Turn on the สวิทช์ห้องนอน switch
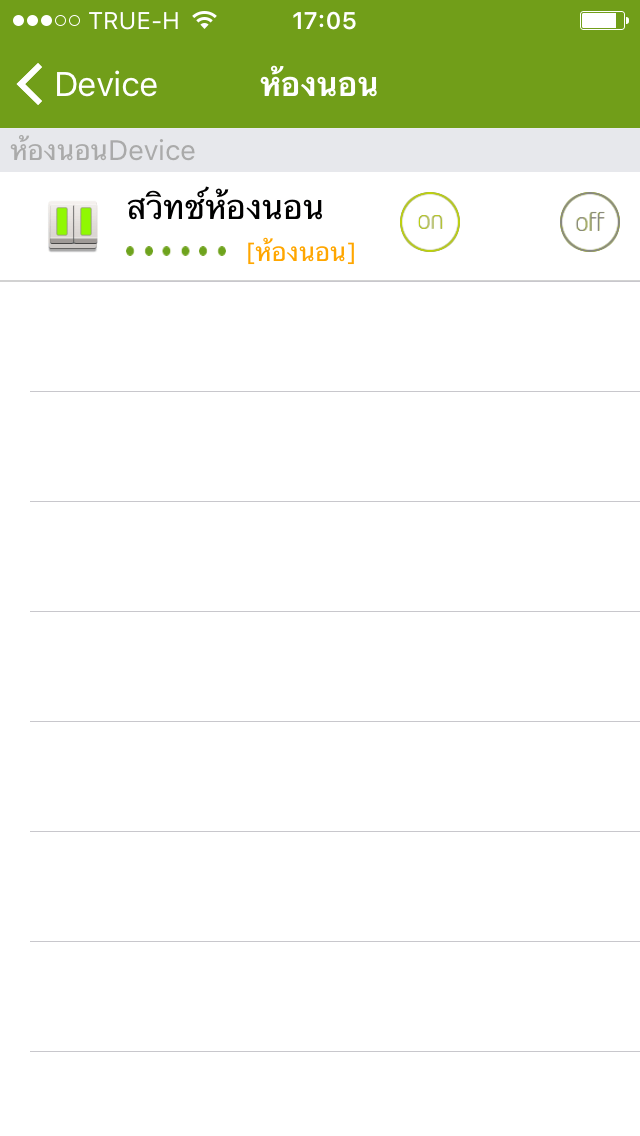The width and height of the screenshot is (640, 1136). [x=430, y=222]
